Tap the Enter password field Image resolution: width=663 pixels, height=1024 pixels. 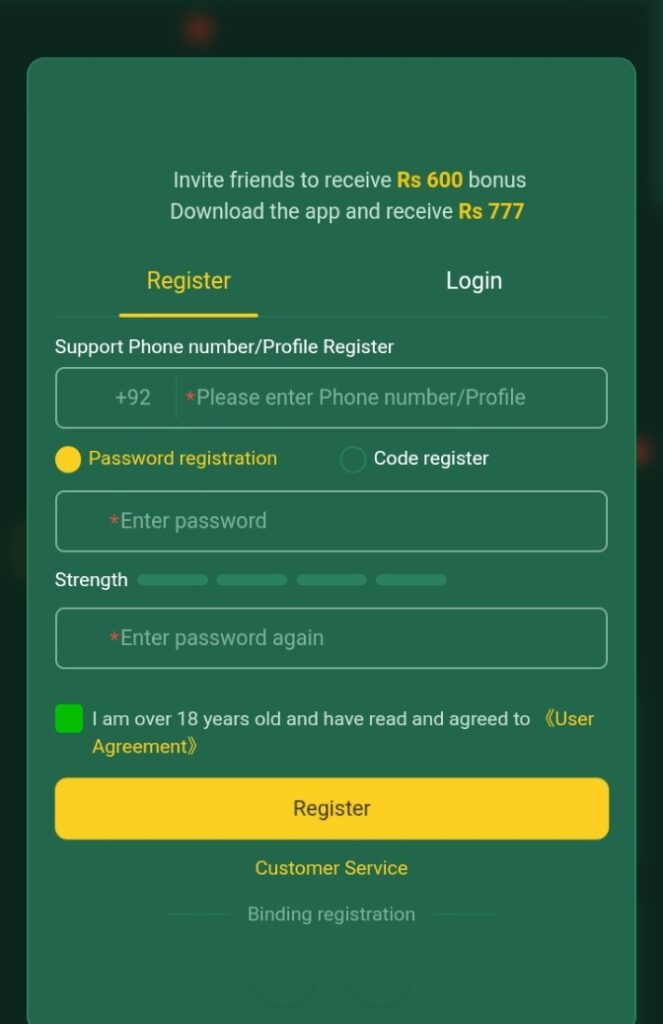(x=330, y=521)
